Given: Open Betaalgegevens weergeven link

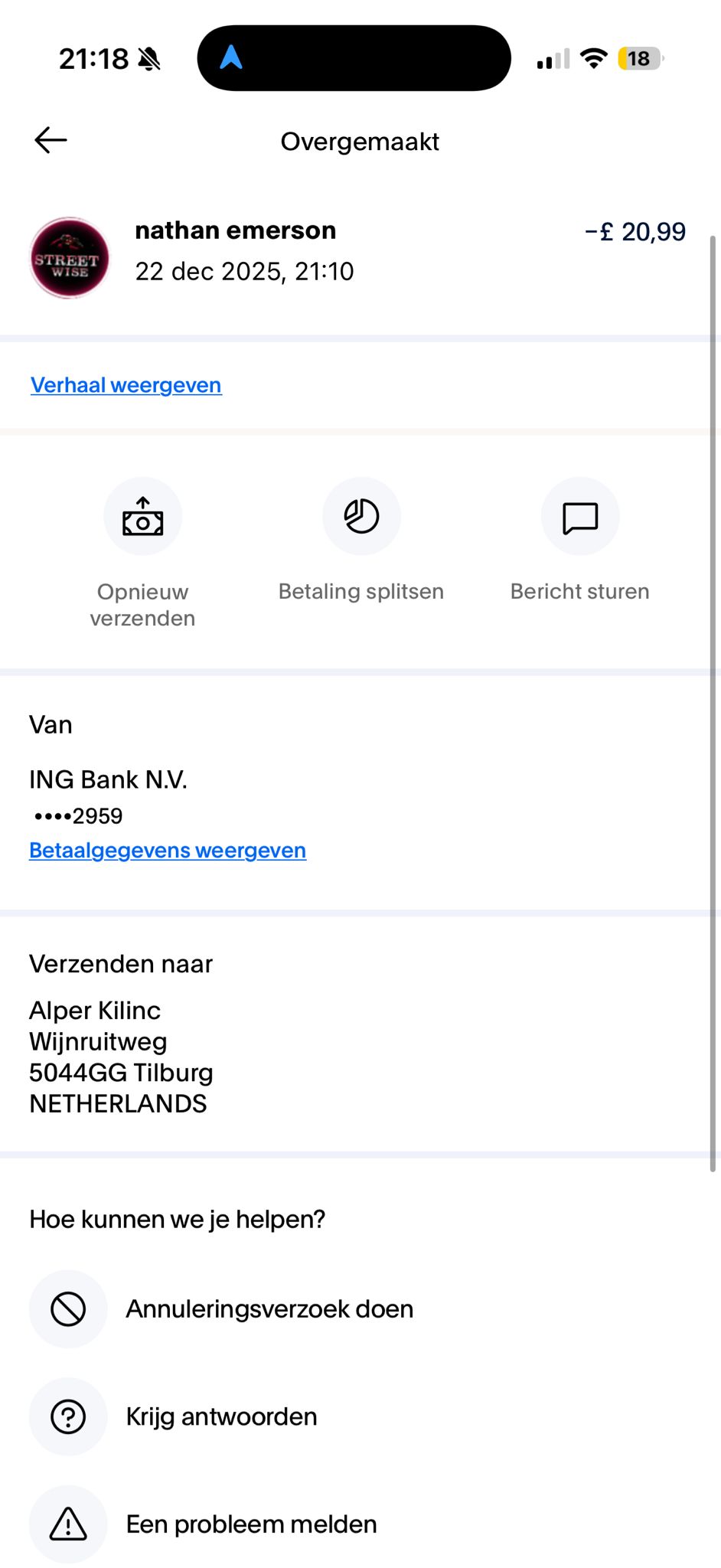Looking at the screenshot, I should coord(168,851).
